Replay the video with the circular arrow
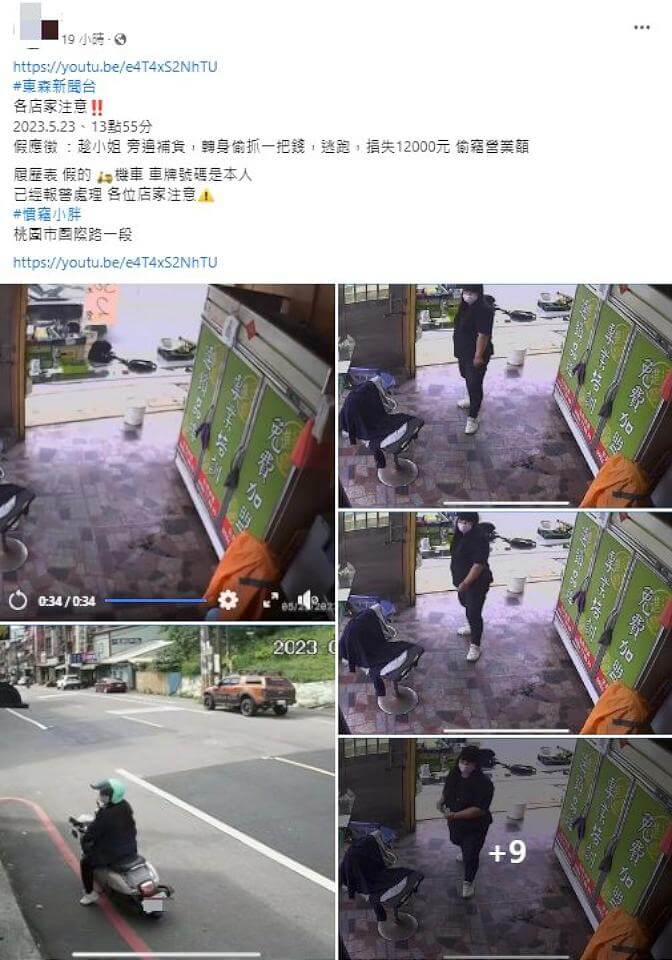Viewport: 672px width, 960px height. (18, 600)
